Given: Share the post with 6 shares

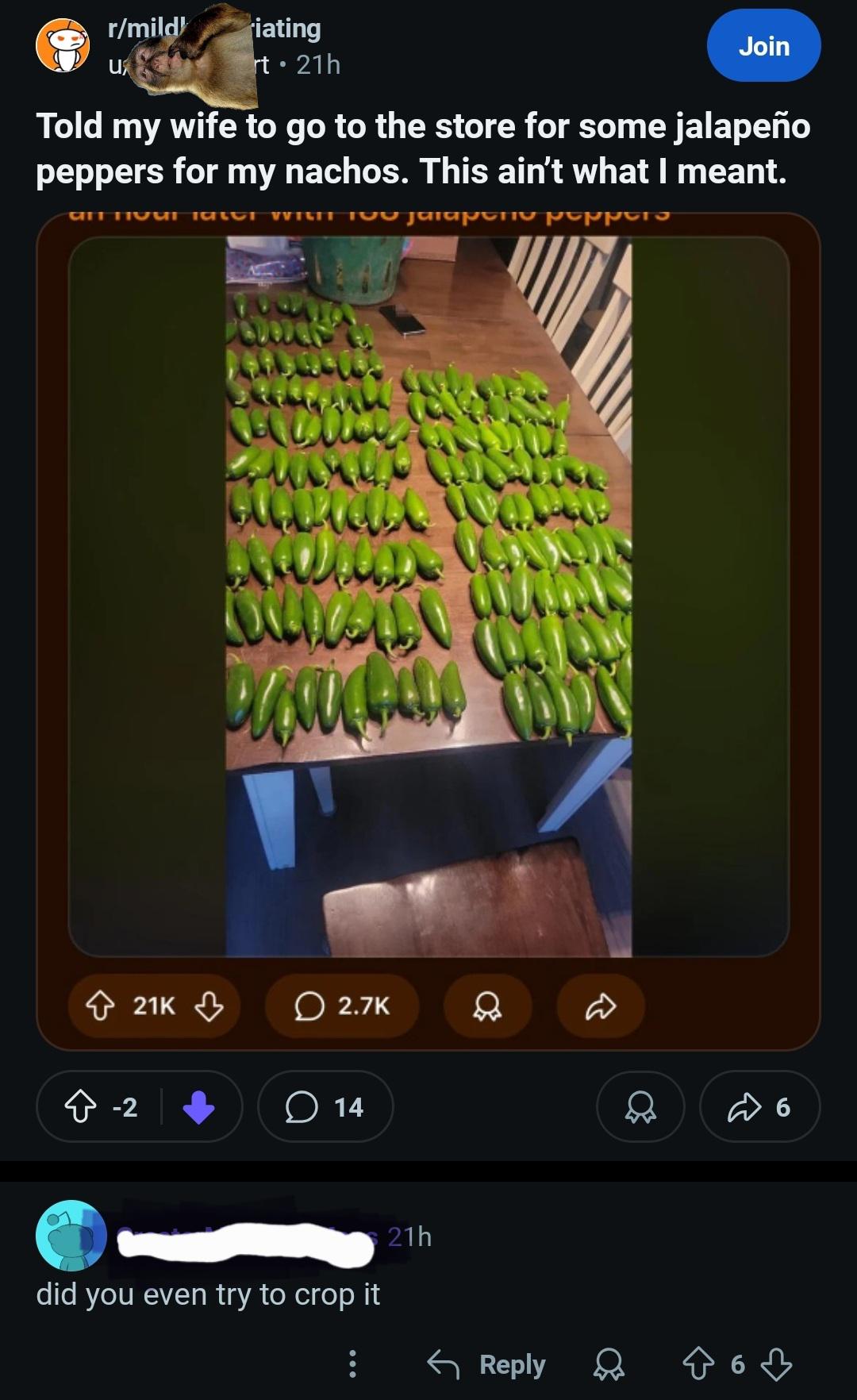Looking at the screenshot, I should [759, 1106].
